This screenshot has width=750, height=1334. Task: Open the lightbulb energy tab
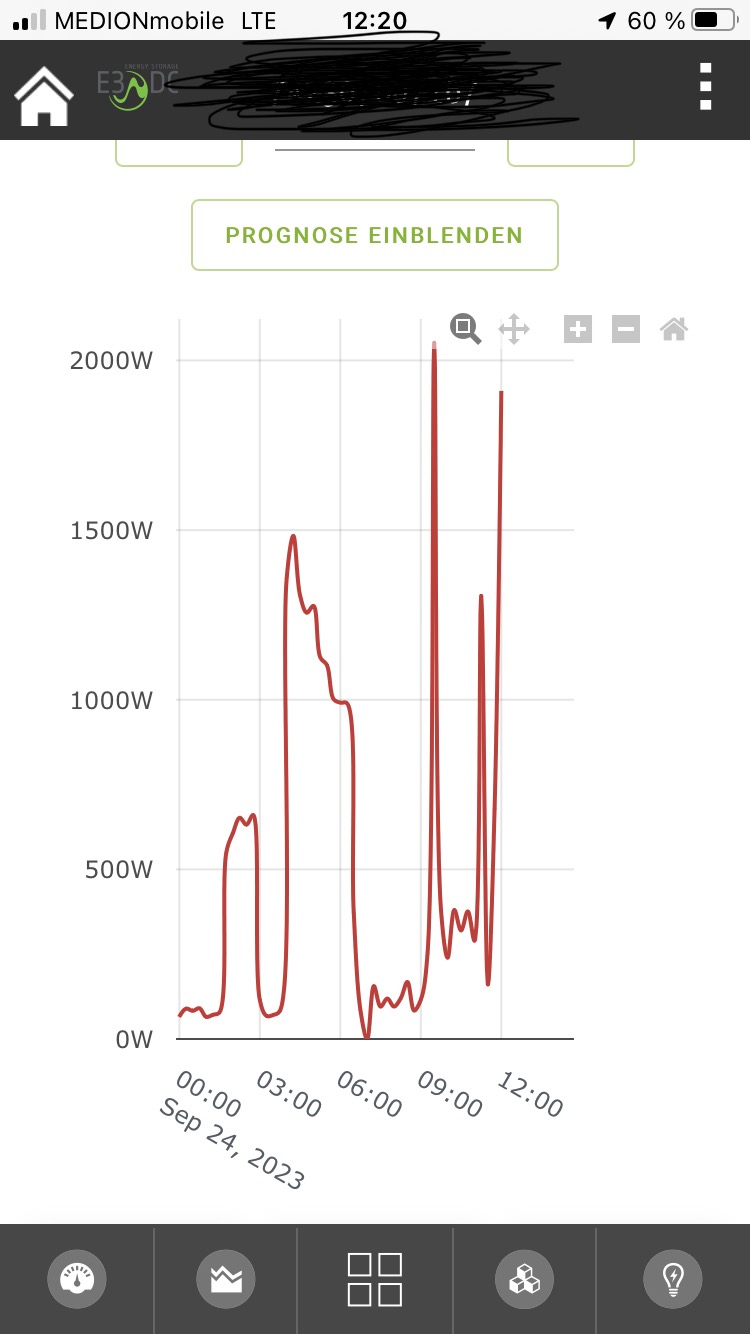pos(673,1278)
